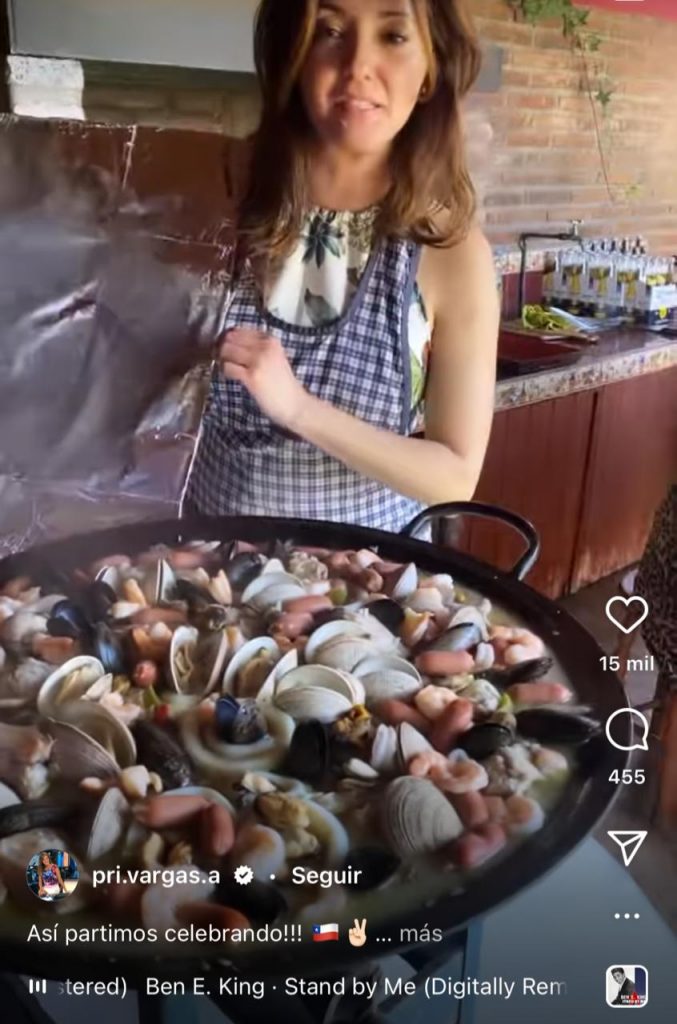Viewport: 677px width, 1024px height.
Task: Share this reel with the paper plane icon
Action: point(627,847)
